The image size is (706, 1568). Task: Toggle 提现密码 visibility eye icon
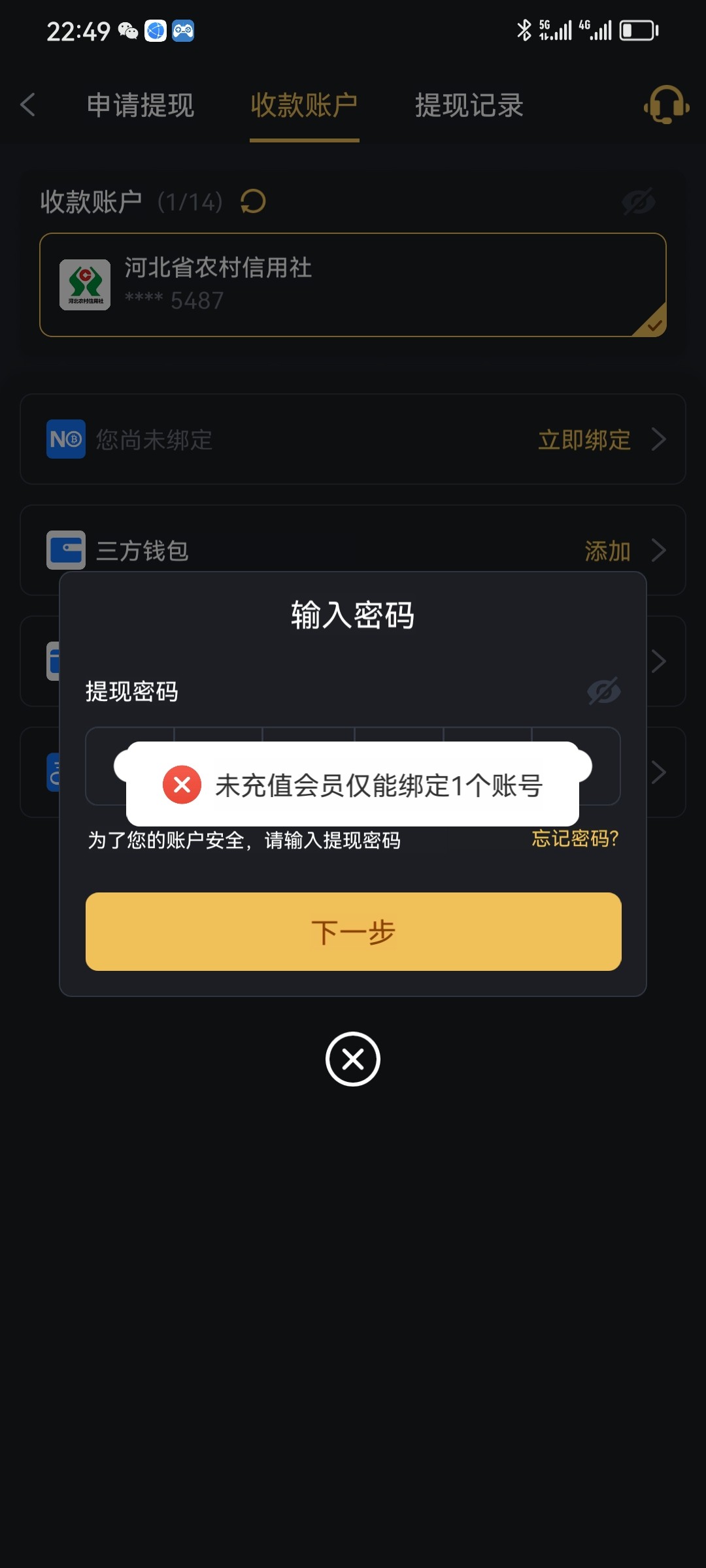(x=603, y=691)
